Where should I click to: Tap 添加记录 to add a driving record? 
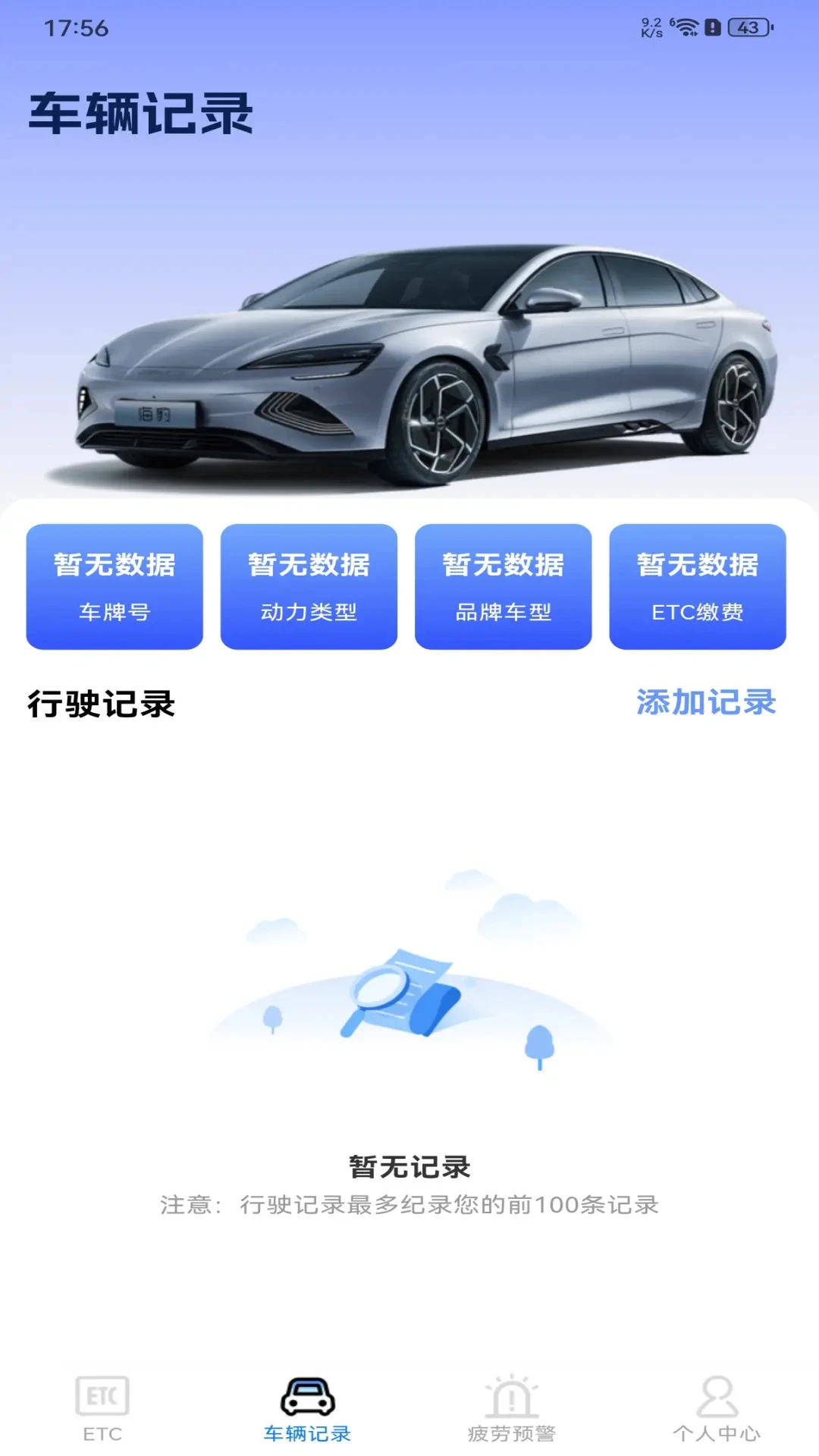706,702
